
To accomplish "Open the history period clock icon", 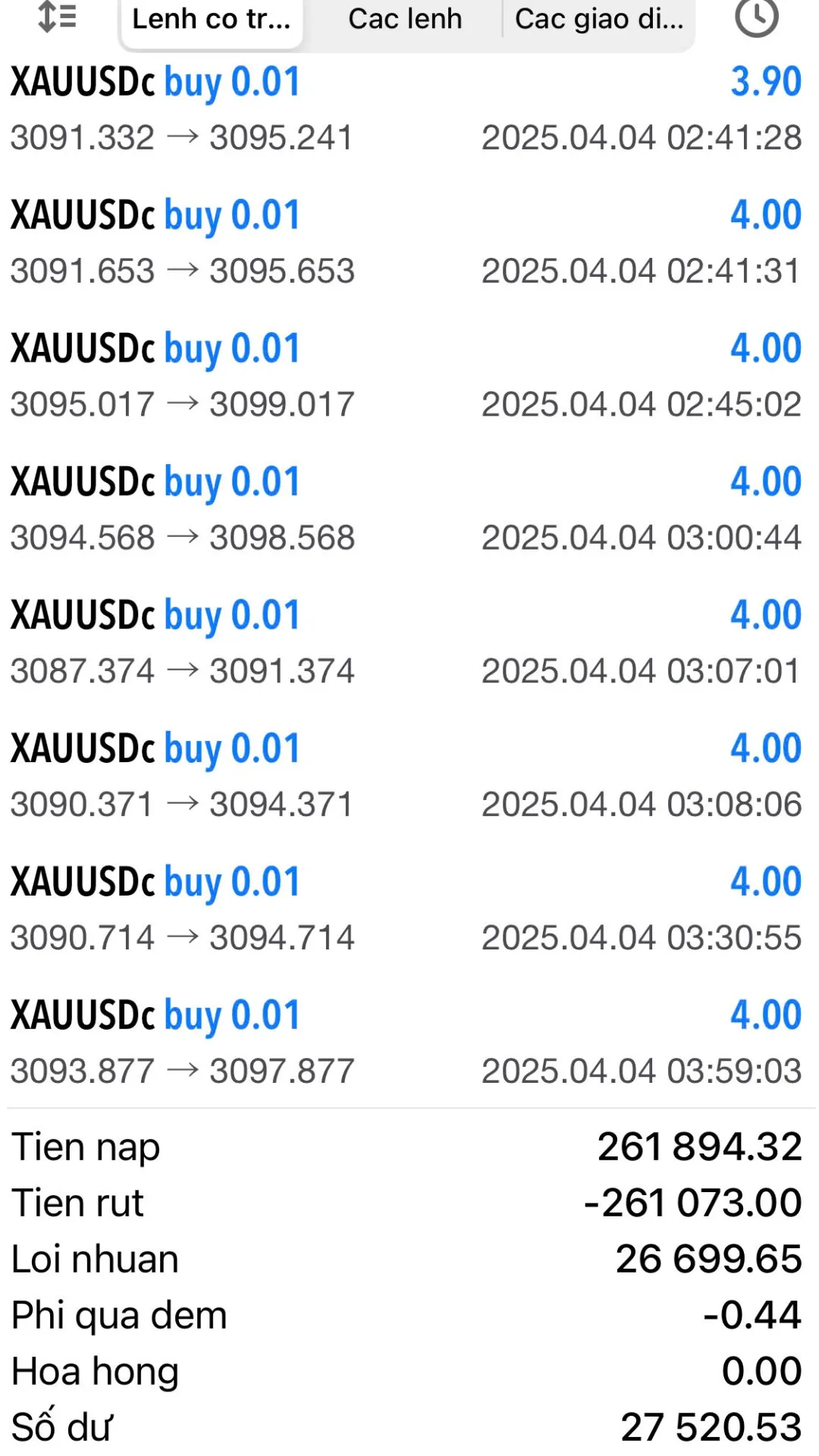I will [x=756, y=17].
